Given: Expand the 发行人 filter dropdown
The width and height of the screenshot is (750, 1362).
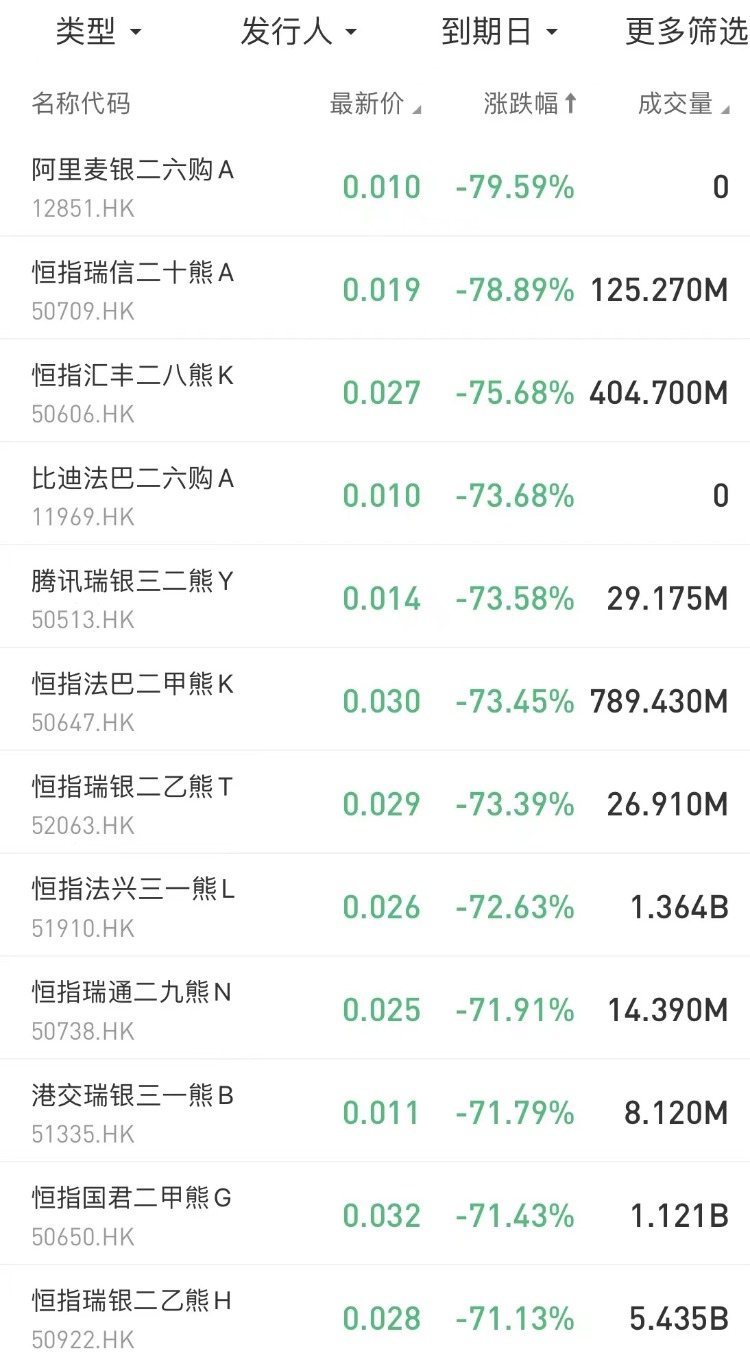Looking at the screenshot, I should tap(298, 32).
